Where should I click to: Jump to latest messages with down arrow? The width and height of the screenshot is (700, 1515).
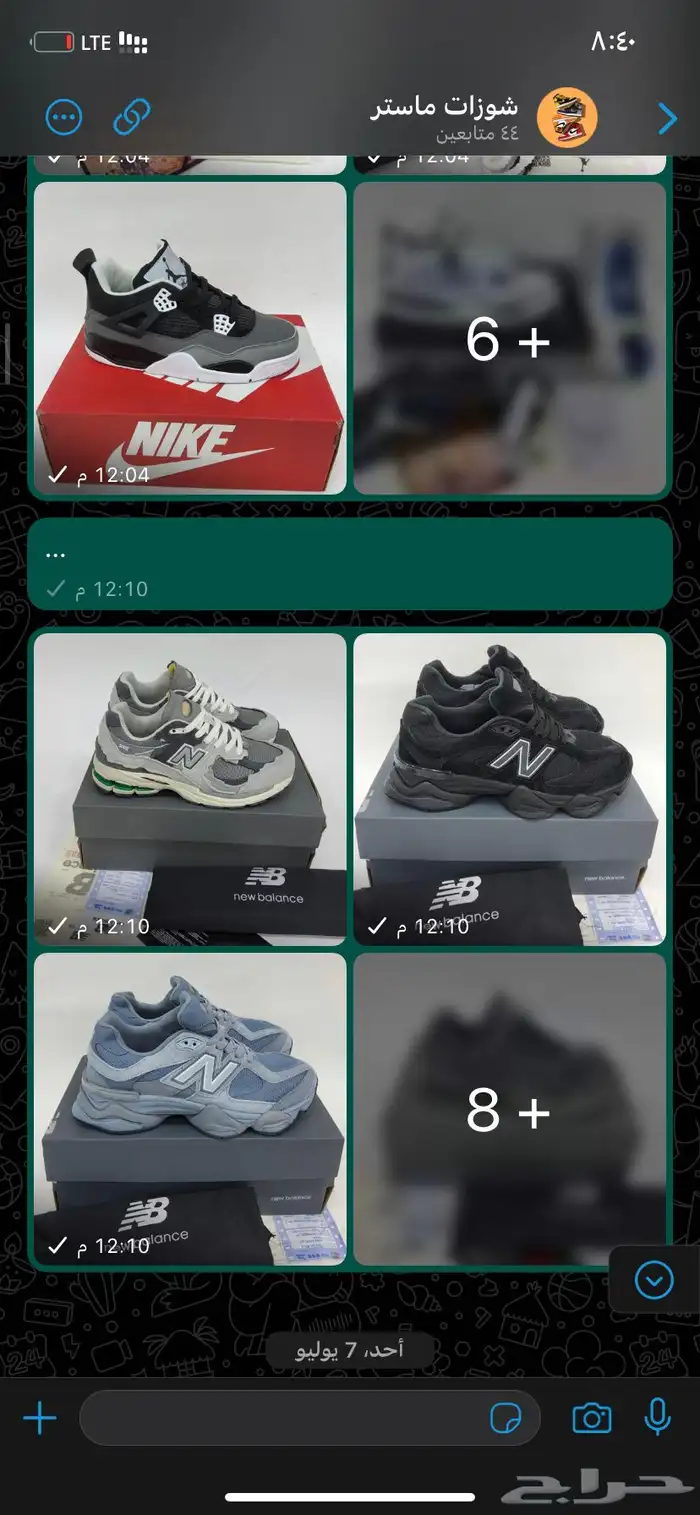[654, 1279]
